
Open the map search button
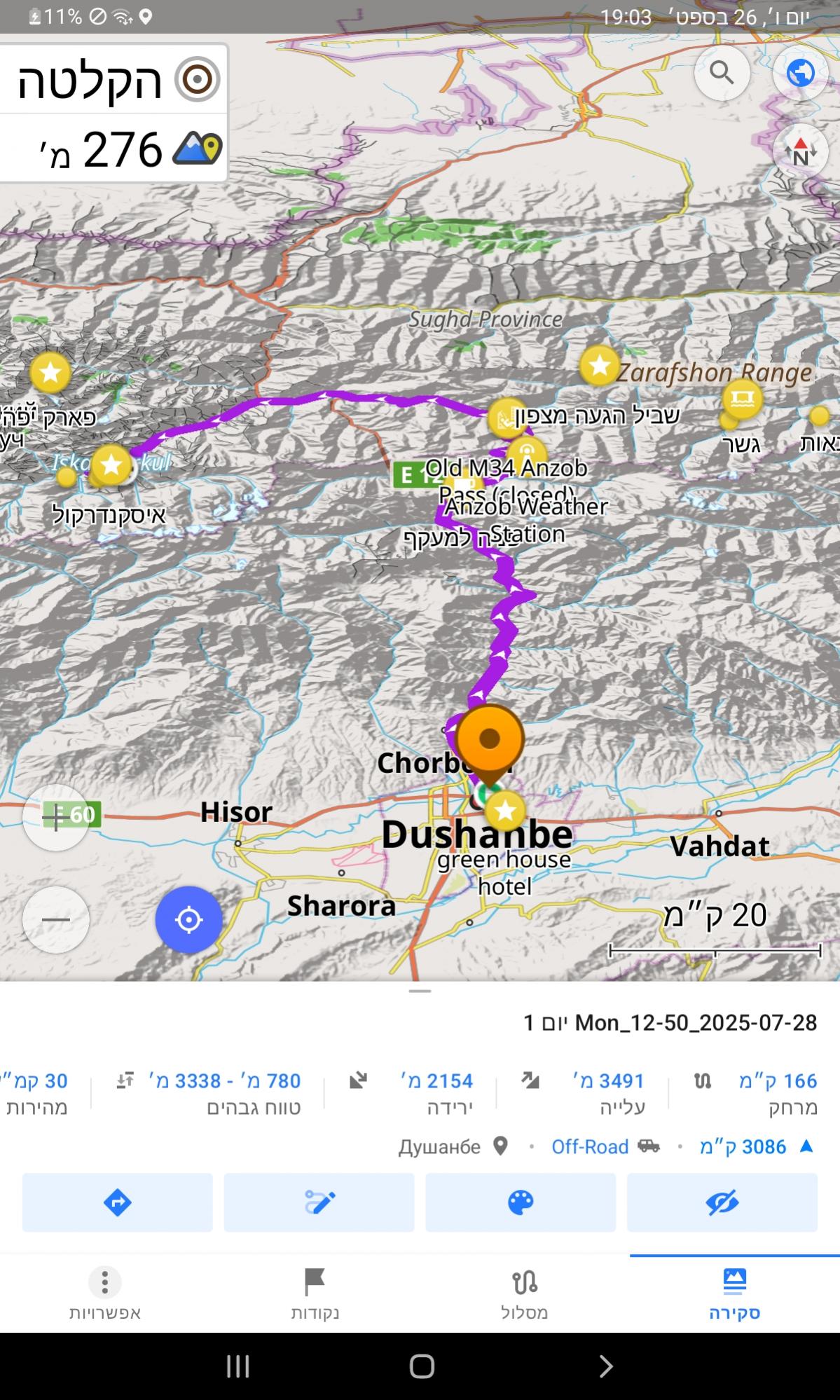pyautogui.click(x=722, y=72)
